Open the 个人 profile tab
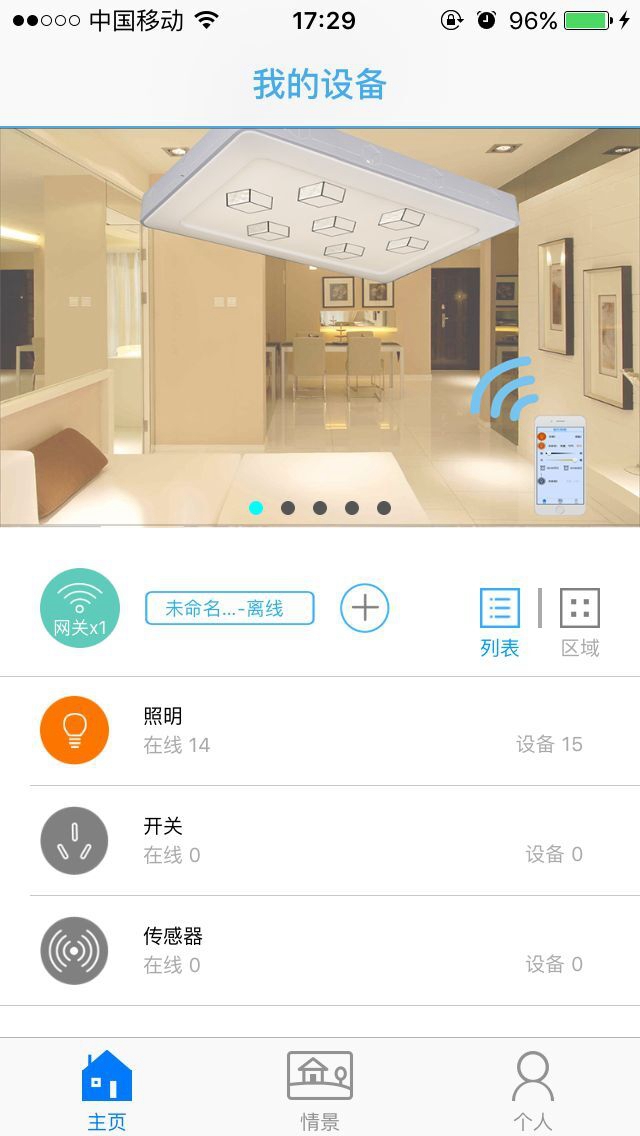The width and height of the screenshot is (640, 1136). click(533, 1090)
